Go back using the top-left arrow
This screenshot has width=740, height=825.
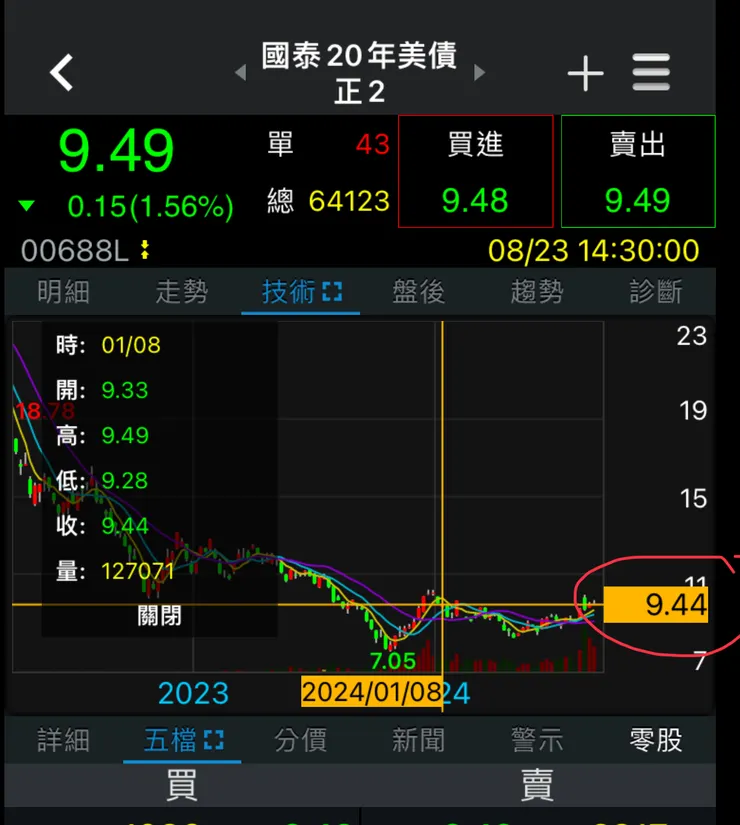(x=62, y=73)
